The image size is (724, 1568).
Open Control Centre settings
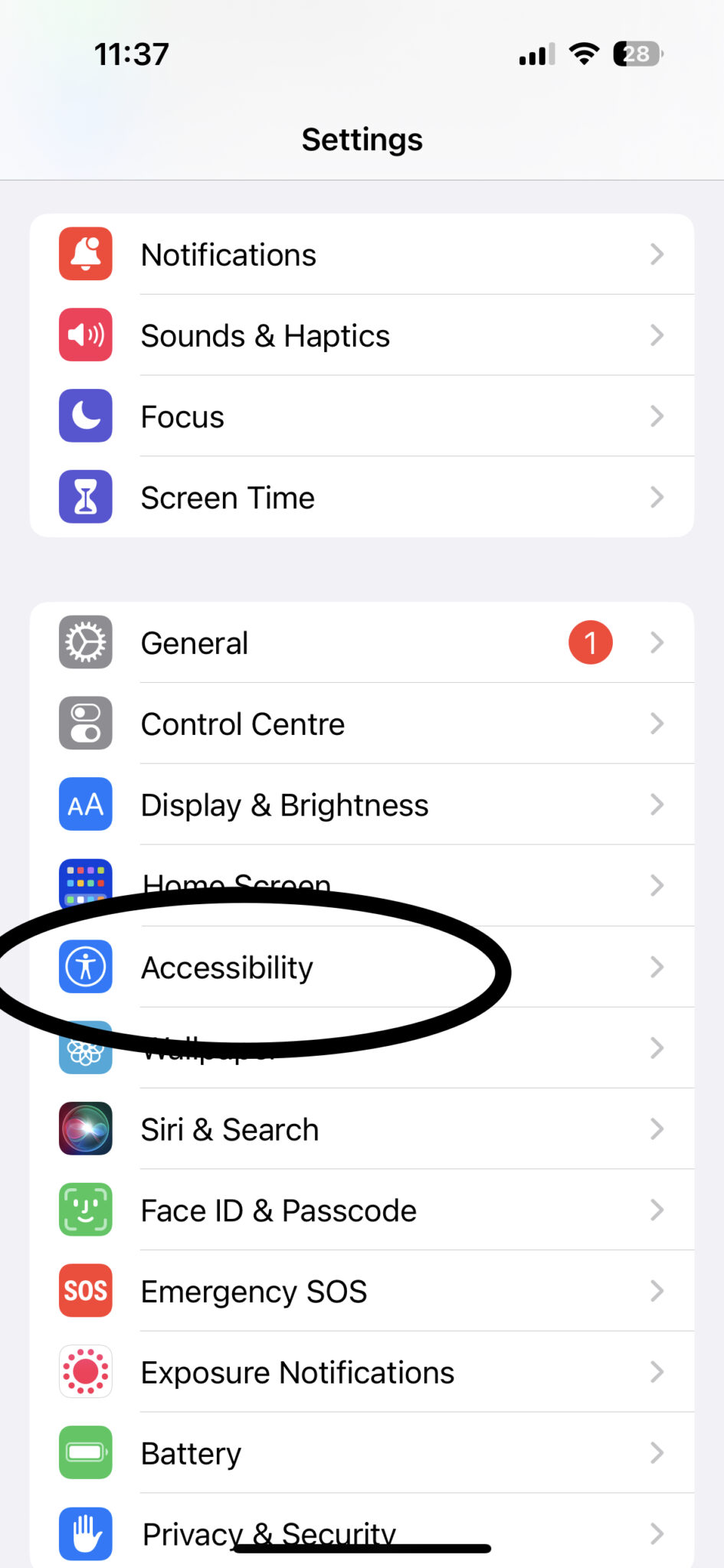click(362, 724)
